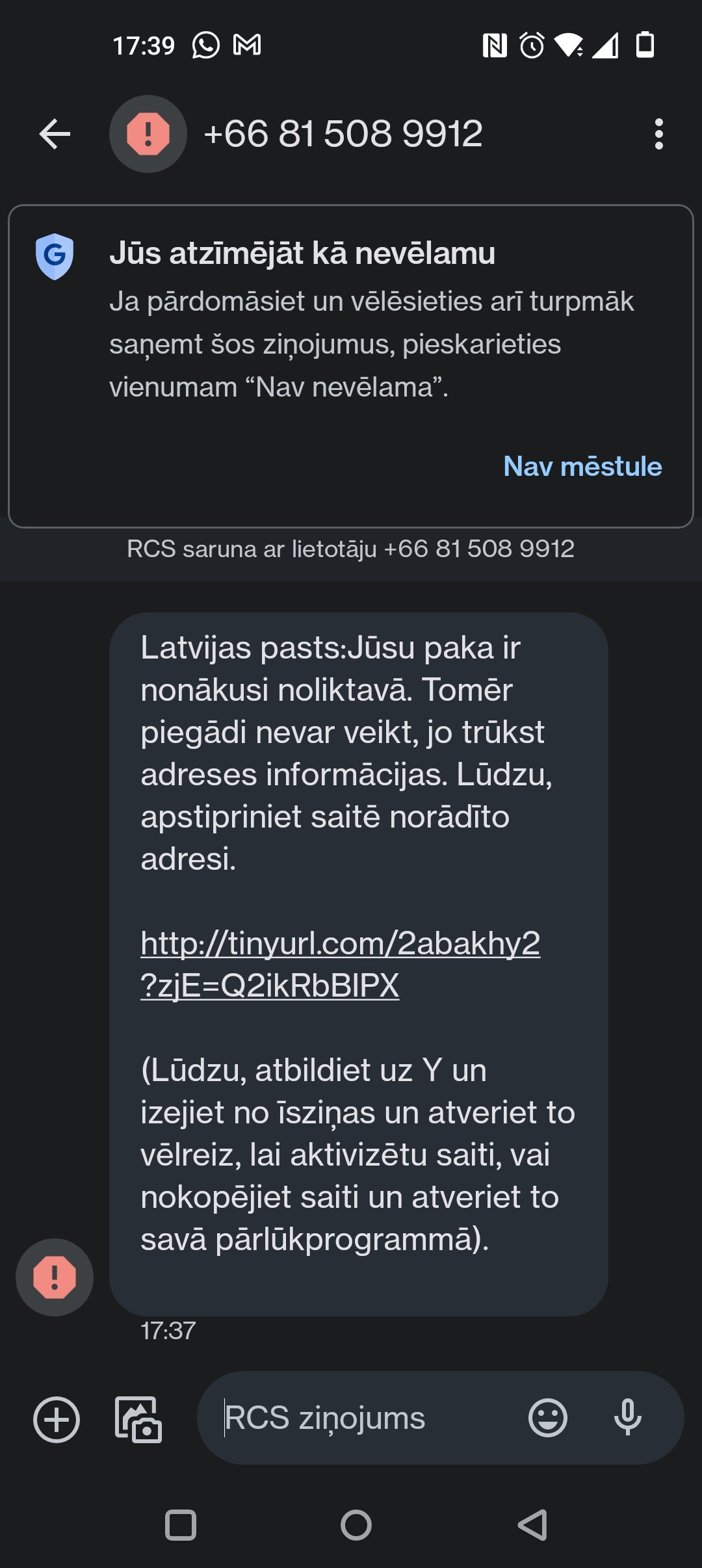Record a voice message with the microphone
The height and width of the screenshot is (1568, 702).
coord(627,1418)
